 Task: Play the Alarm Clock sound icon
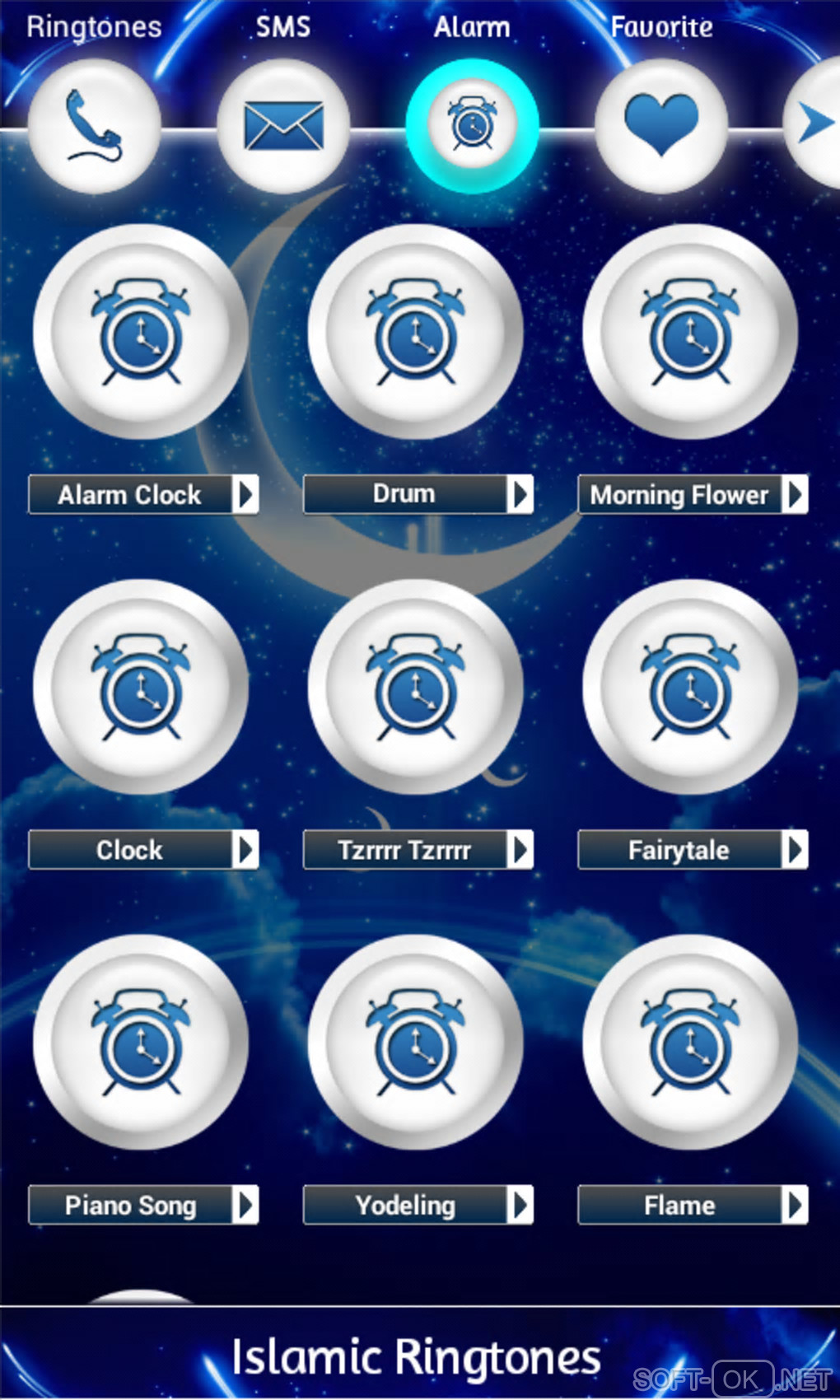141,331
